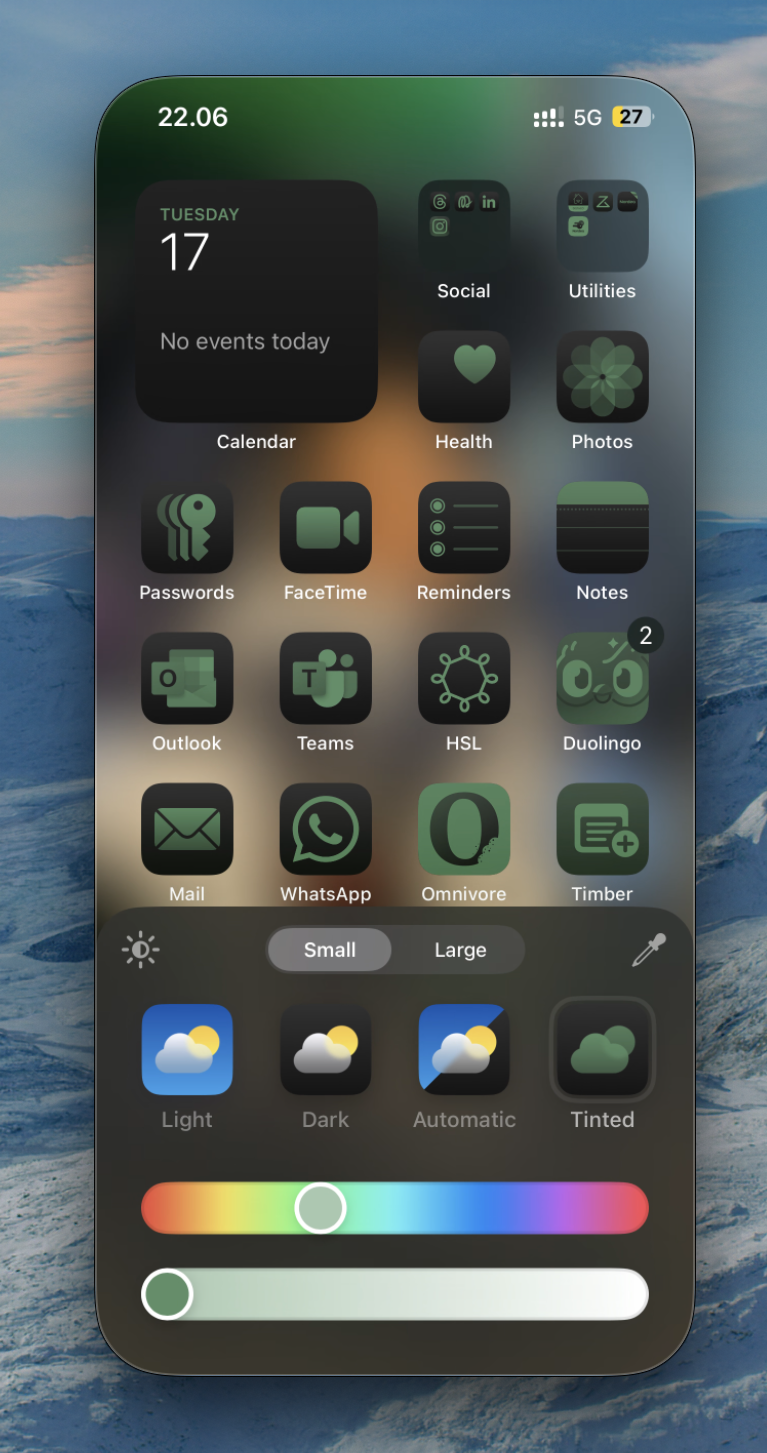The image size is (767, 1453).
Task: Choose the Dark icon style
Action: click(325, 1050)
